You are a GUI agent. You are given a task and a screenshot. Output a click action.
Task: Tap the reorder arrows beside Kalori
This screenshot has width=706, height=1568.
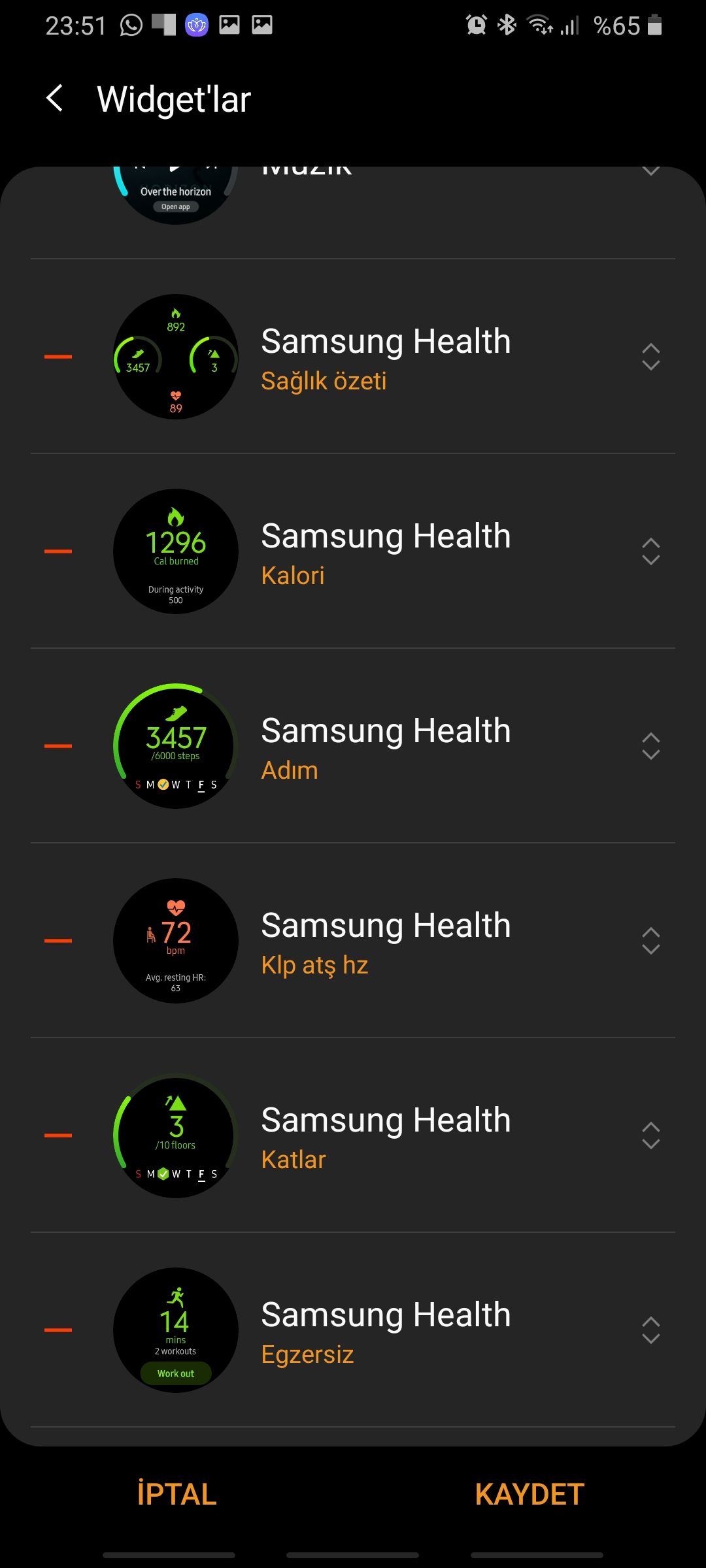click(650, 551)
